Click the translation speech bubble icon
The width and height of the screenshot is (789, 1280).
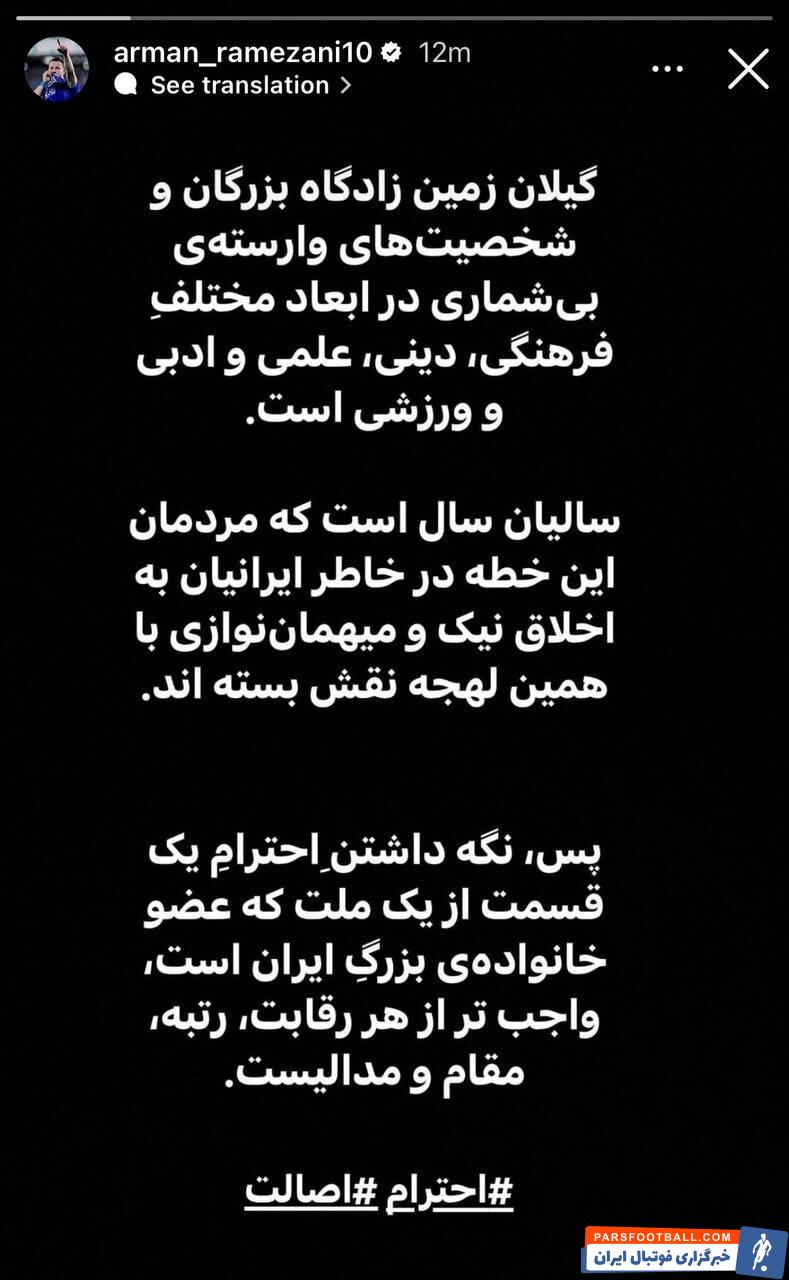[x=129, y=85]
